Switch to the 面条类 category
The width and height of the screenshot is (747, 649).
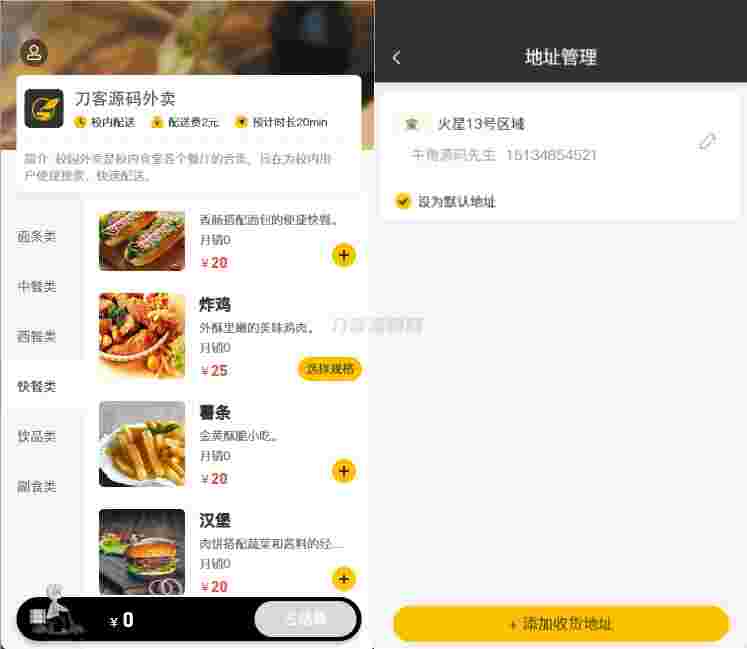pos(37,237)
